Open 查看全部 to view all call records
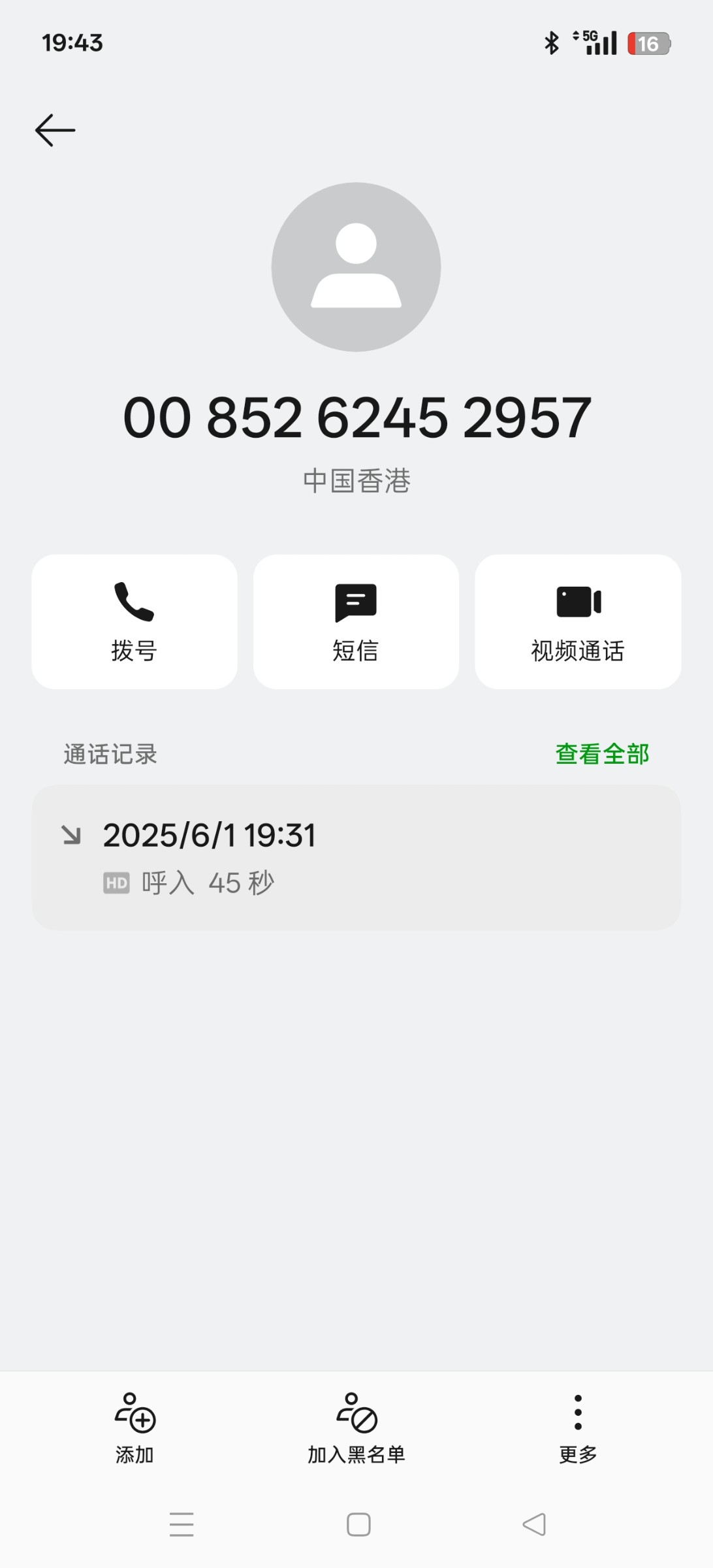713x1568 pixels. point(602,754)
